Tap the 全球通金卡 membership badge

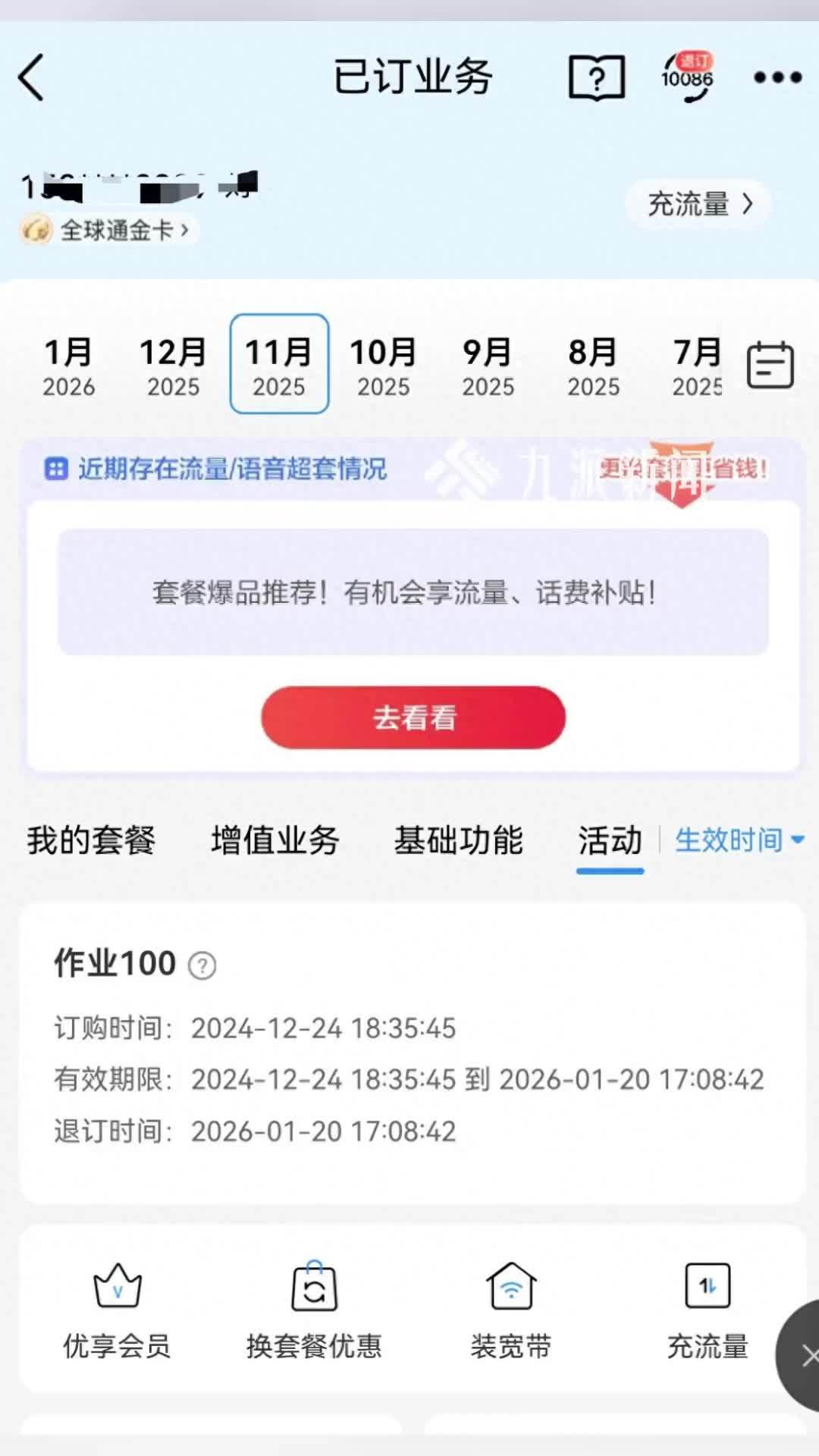coord(106,230)
